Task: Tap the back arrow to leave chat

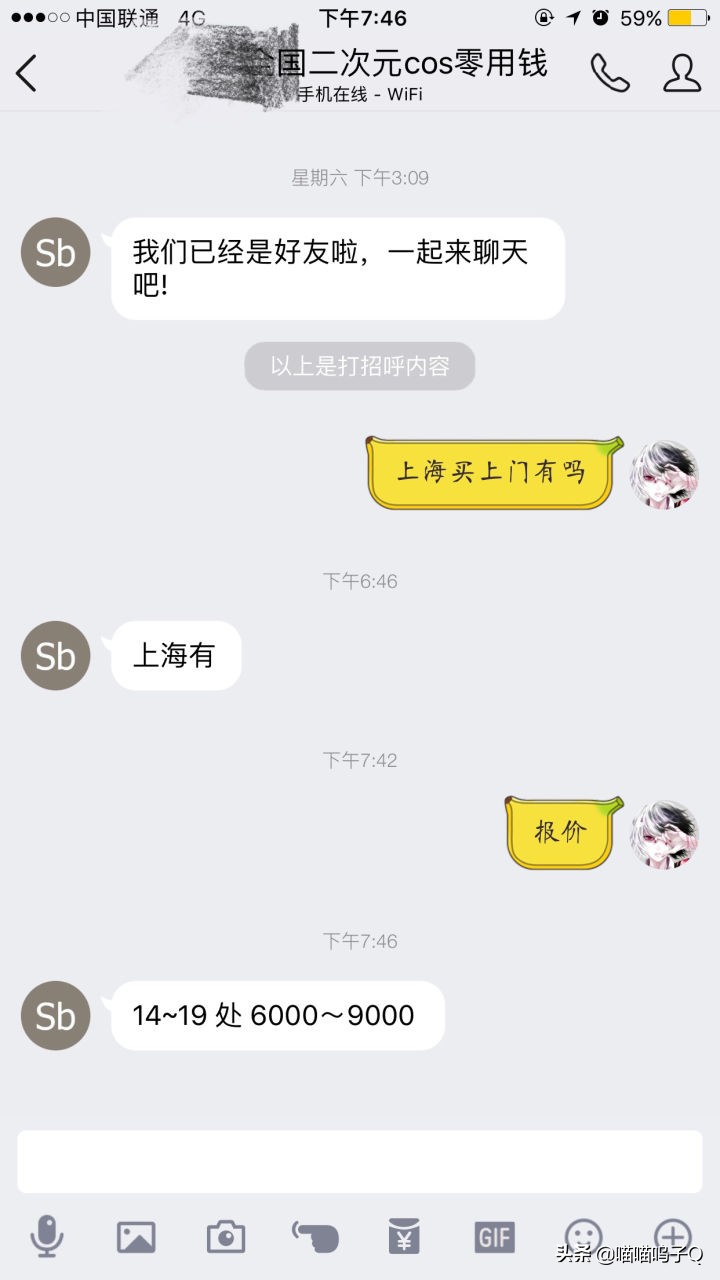Action: click(x=27, y=73)
